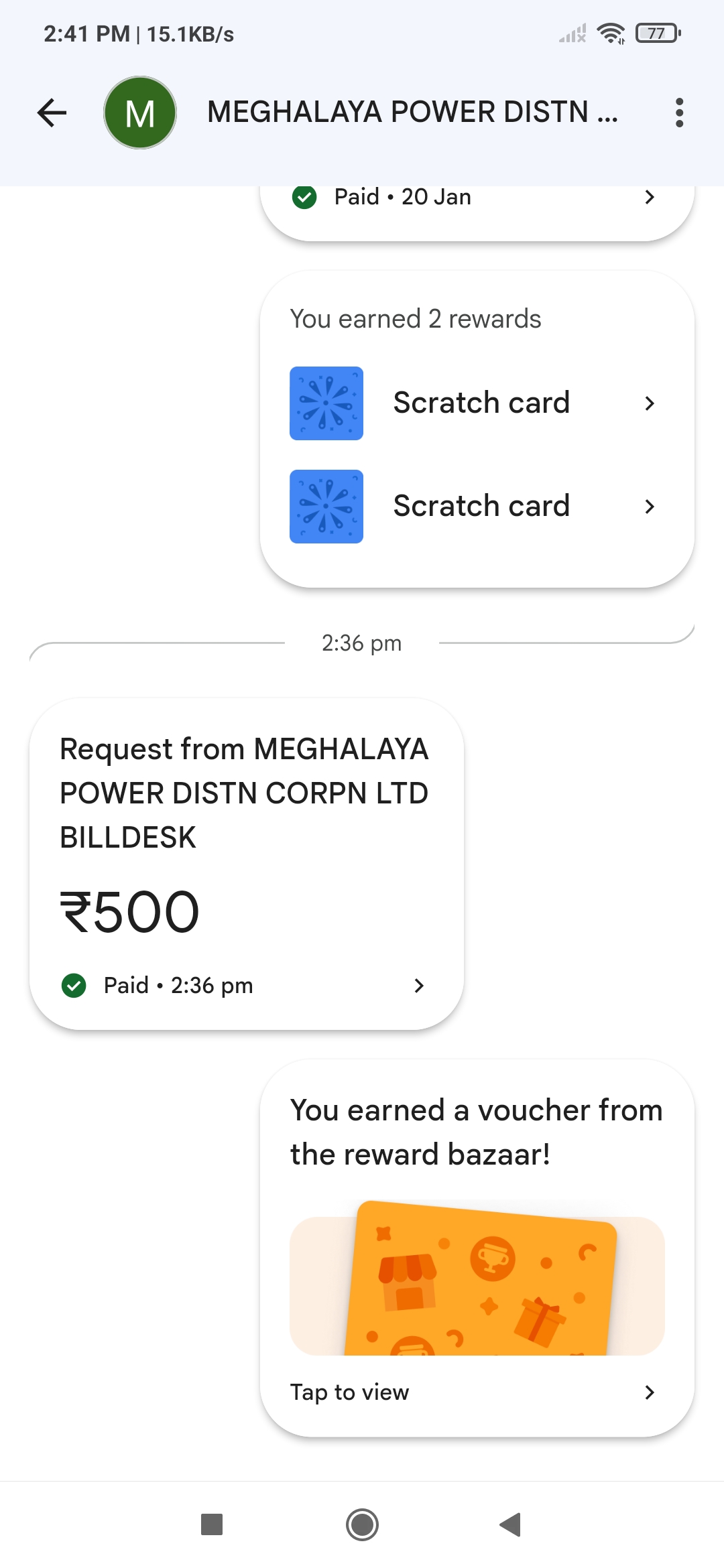724x1568 pixels.
Task: Go to the system home screen
Action: tap(362, 1524)
